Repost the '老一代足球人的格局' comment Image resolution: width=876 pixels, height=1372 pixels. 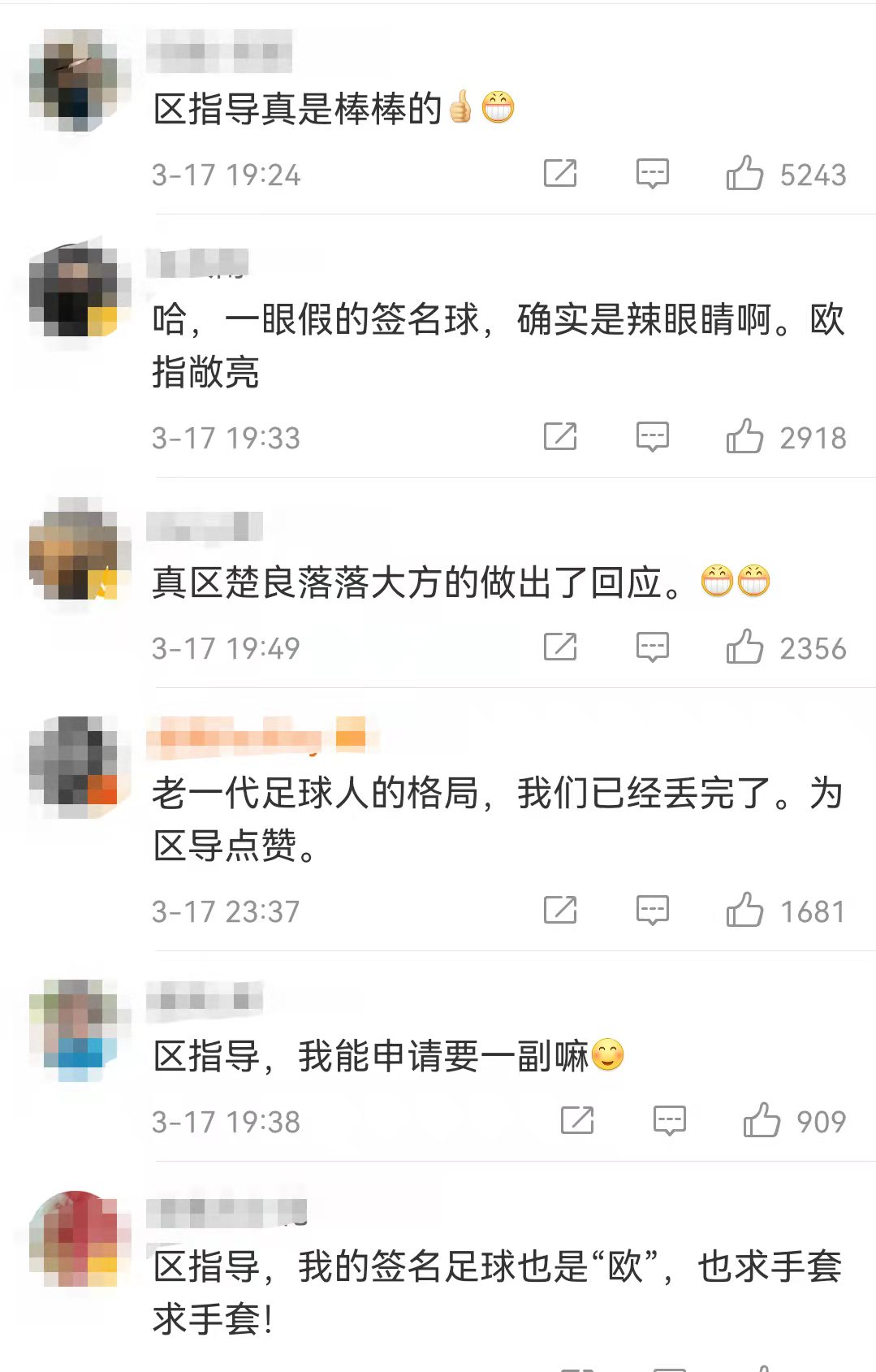[560, 911]
